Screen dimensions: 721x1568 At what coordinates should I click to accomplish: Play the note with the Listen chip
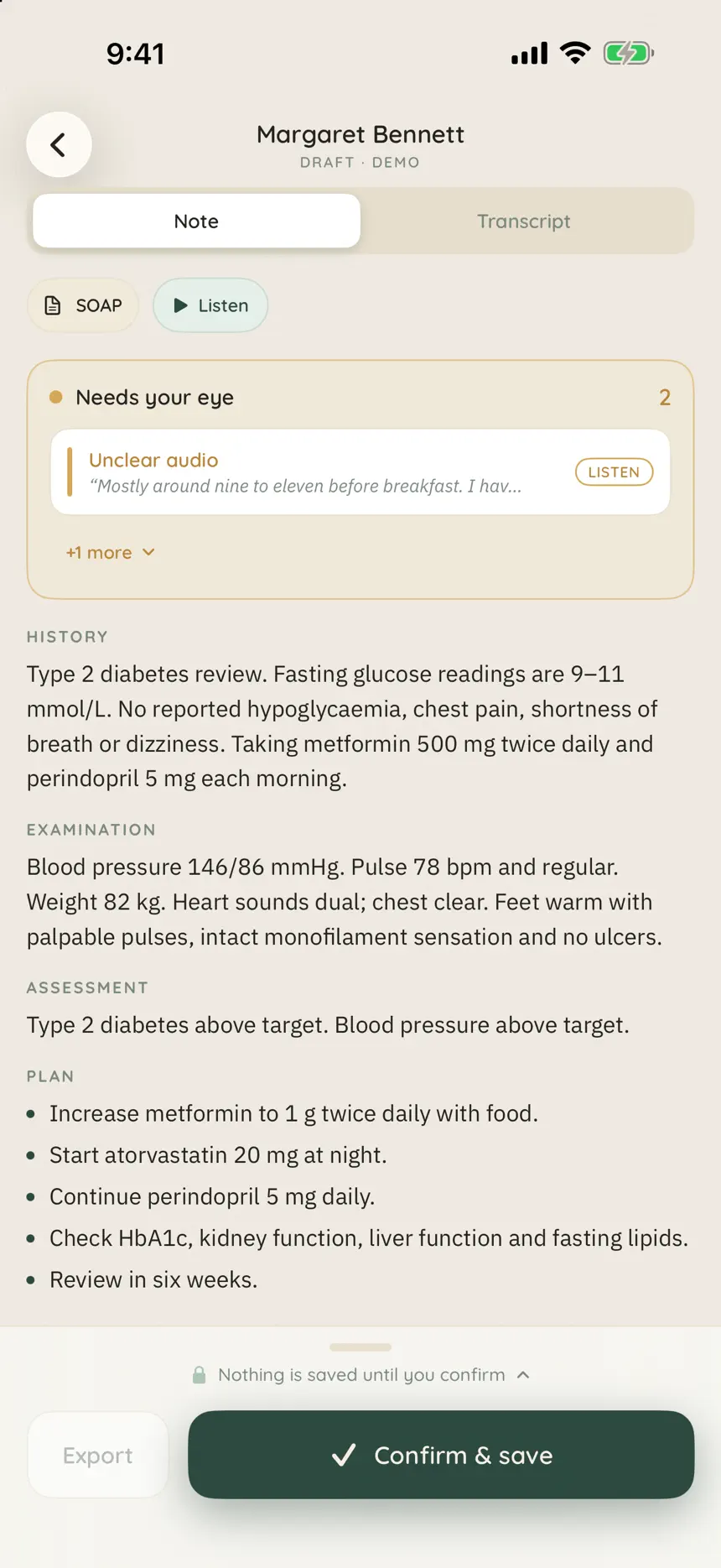(210, 305)
